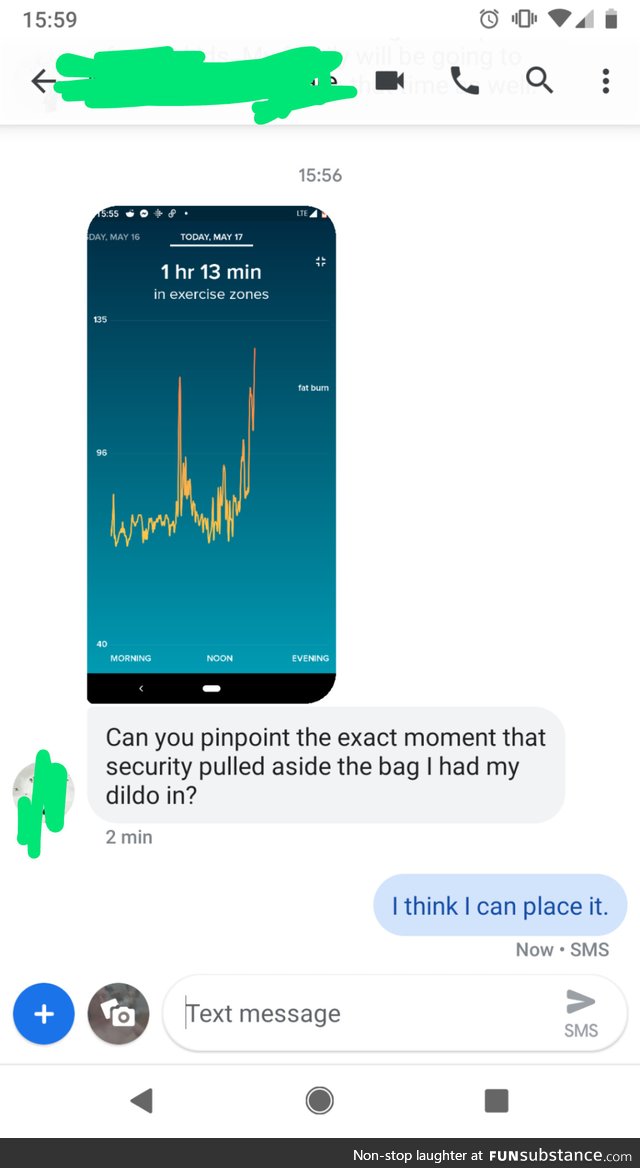Image resolution: width=640 pixels, height=1168 pixels.
Task: Go to the home screen
Action: (x=320, y=1101)
